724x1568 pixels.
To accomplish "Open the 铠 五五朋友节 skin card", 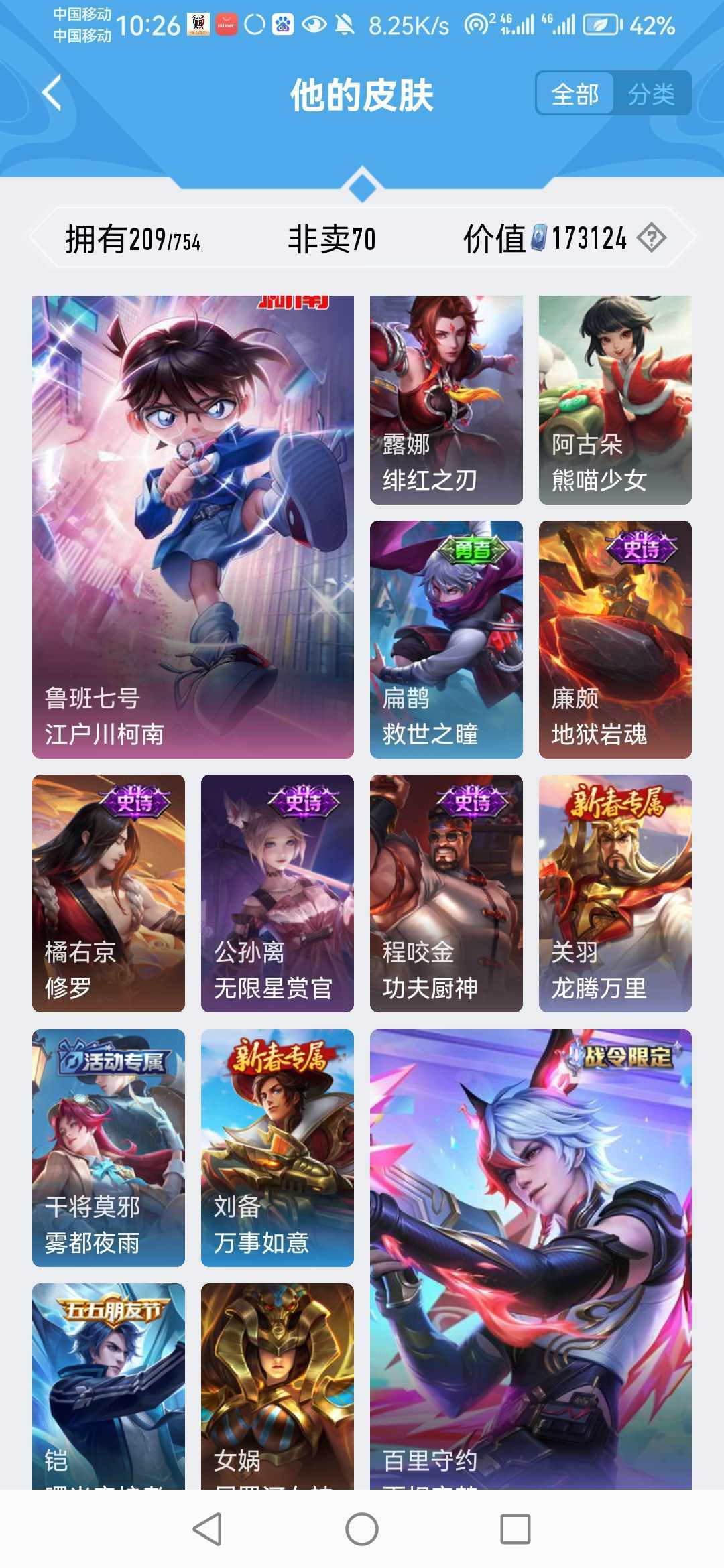I will [x=109, y=1386].
